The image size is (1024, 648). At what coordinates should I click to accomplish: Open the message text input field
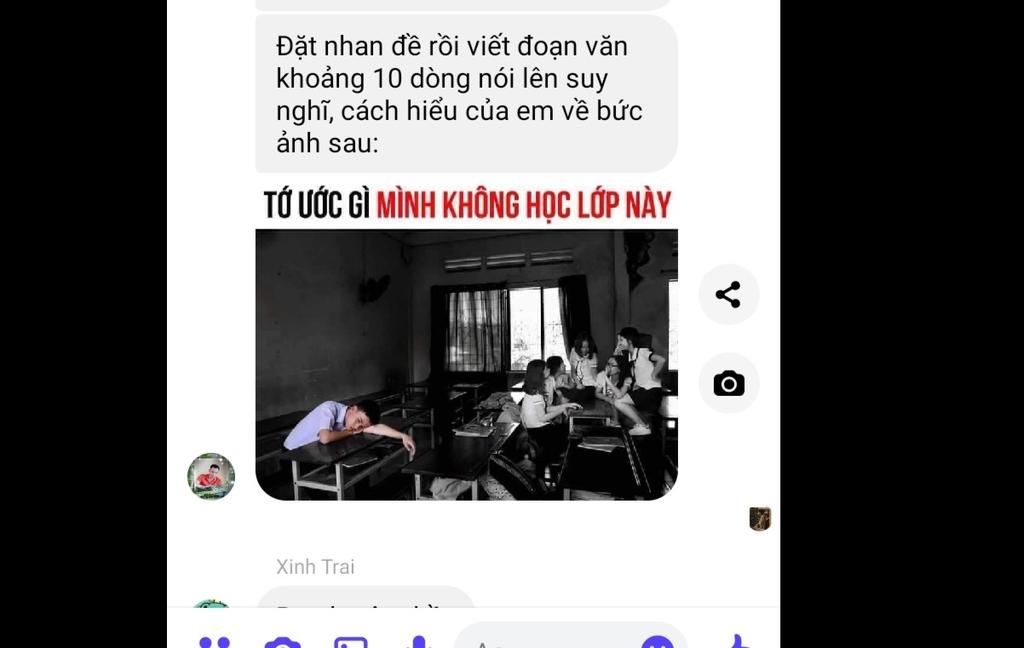pos(550,641)
